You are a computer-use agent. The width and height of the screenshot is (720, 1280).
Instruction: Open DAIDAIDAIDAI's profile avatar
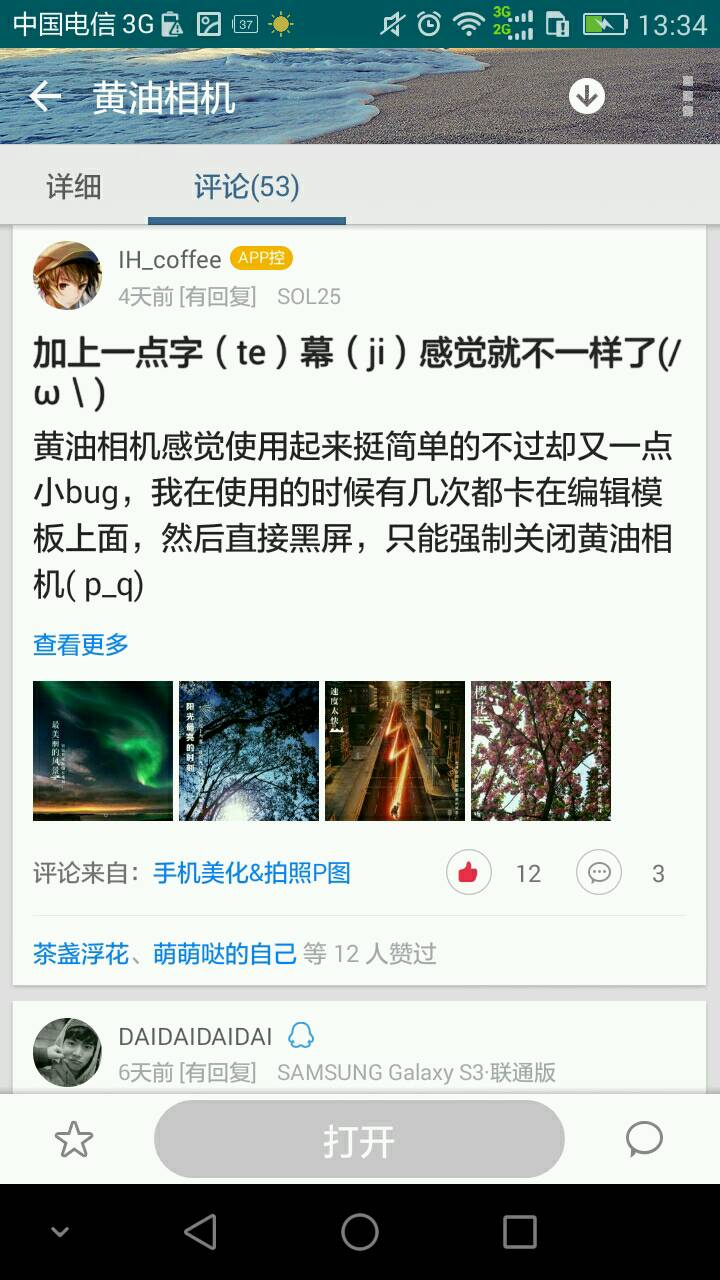67,1052
